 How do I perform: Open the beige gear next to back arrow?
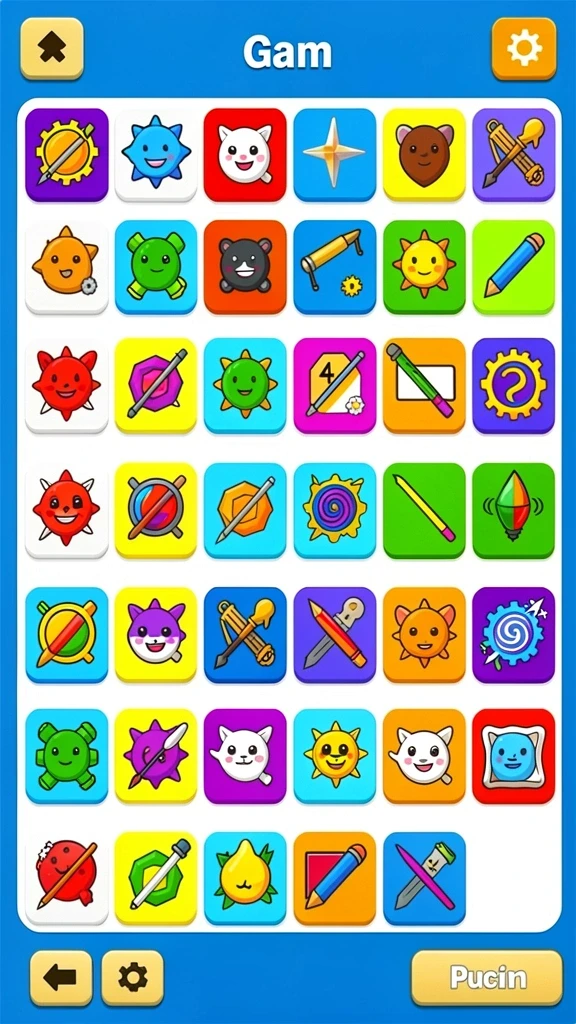(x=133, y=978)
